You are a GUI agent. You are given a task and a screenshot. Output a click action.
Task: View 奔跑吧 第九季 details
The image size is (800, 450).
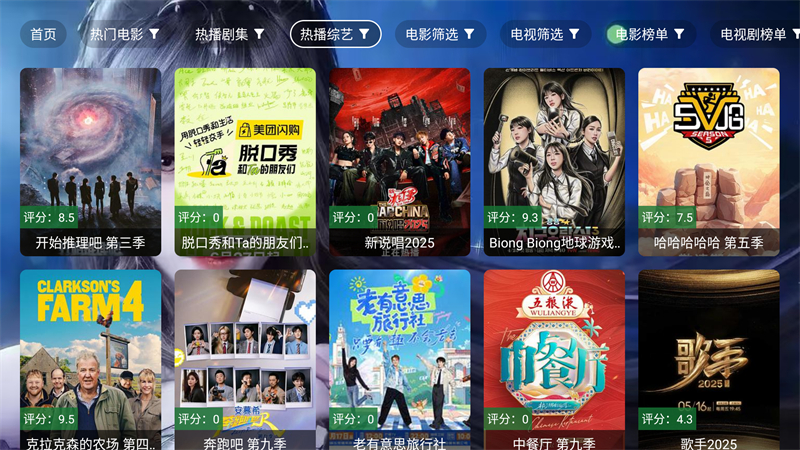(245, 360)
